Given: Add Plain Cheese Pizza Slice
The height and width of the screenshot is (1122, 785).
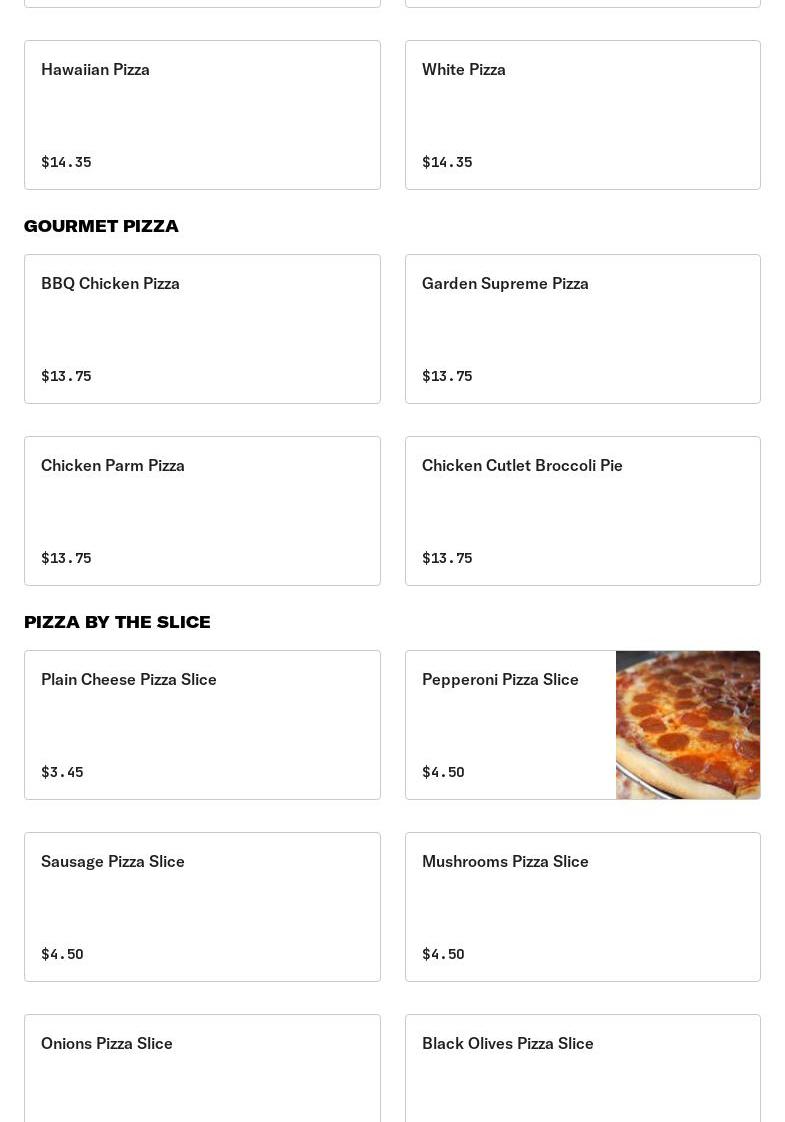Looking at the screenshot, I should tap(202, 725).
